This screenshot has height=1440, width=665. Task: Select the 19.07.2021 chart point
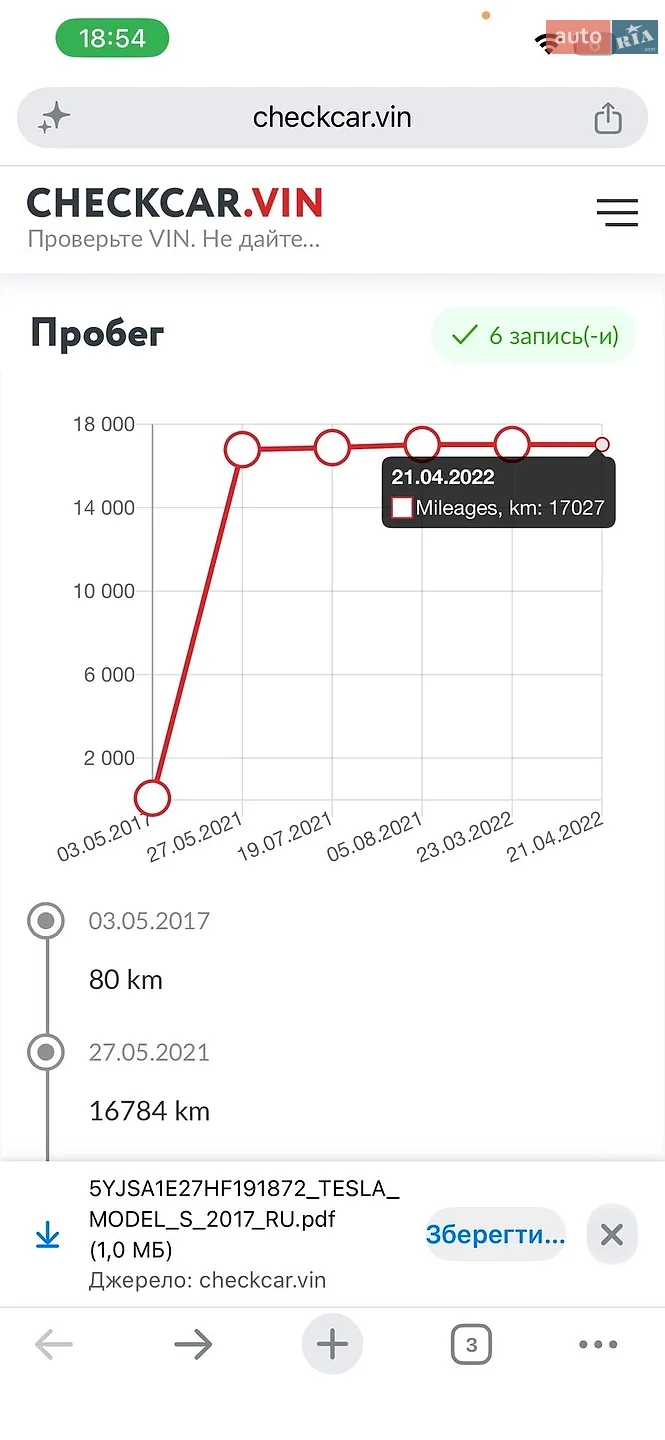point(332,448)
